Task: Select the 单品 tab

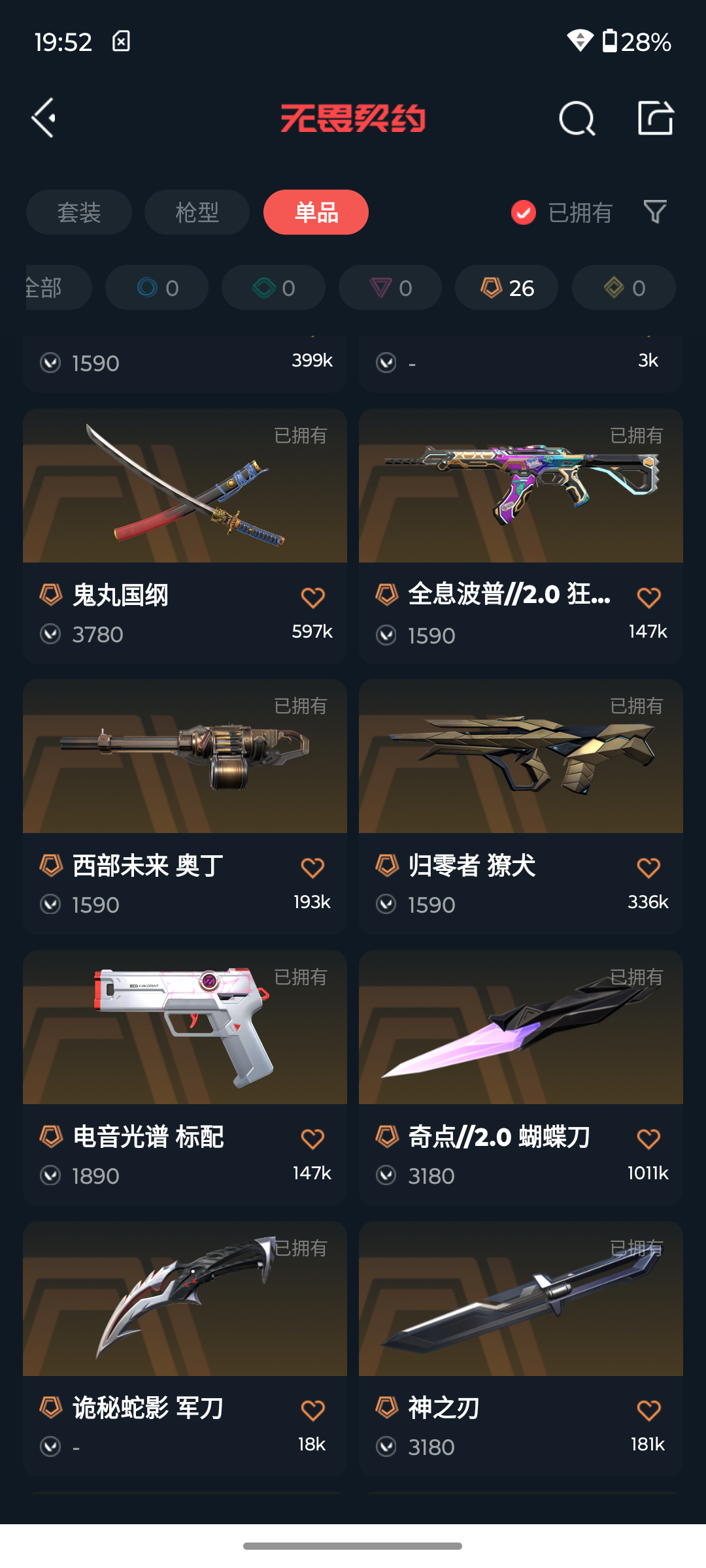Action: pos(316,212)
